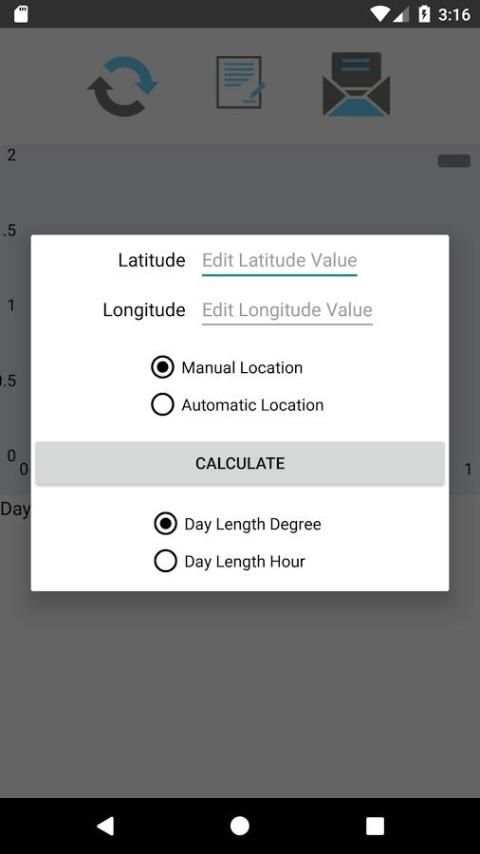Viewport: 480px width, 854px height.
Task: Choose Day Length Degree
Action: point(238,524)
